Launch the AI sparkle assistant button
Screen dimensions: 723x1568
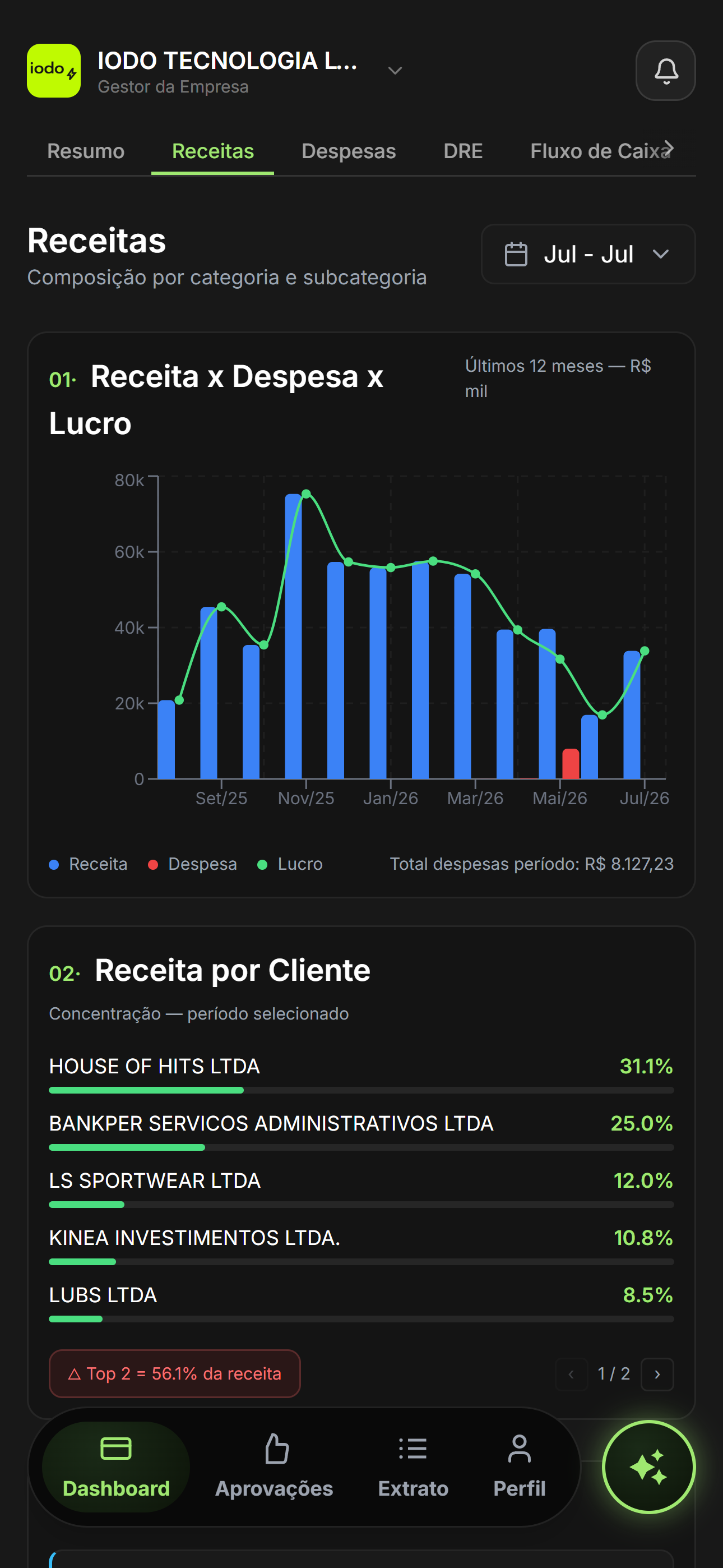tap(648, 1466)
